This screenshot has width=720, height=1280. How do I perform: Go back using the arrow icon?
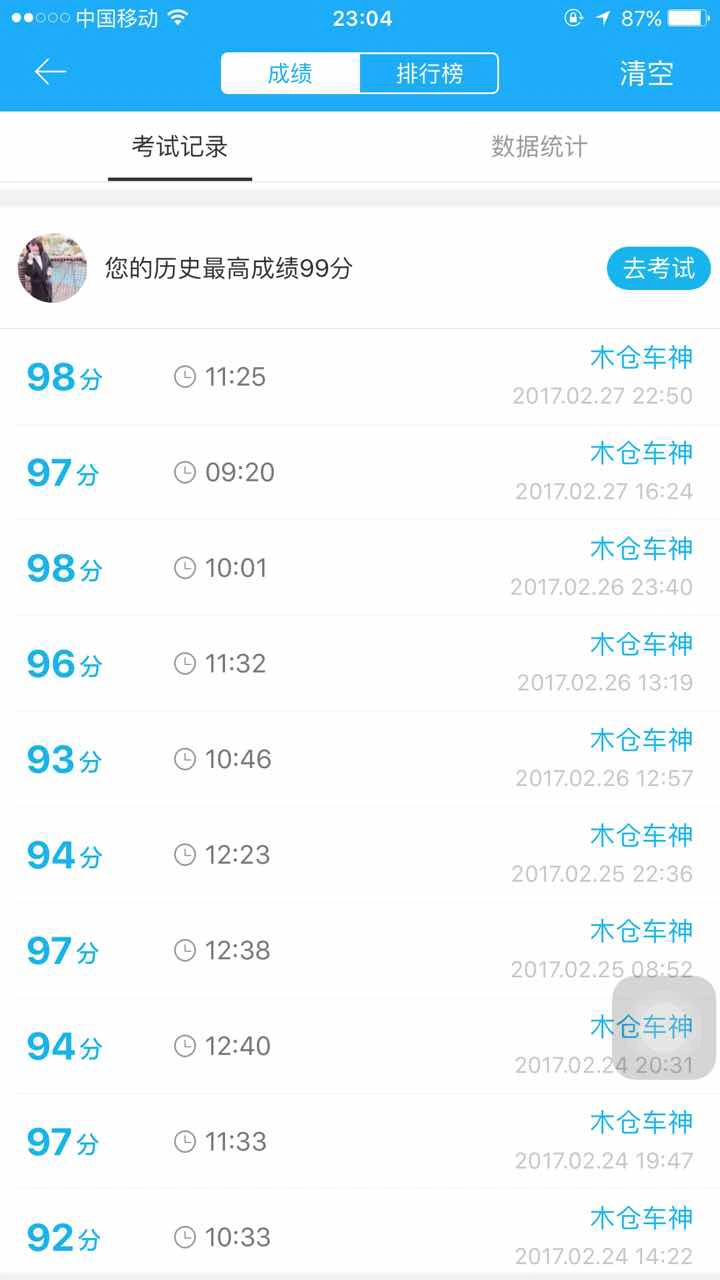[50, 72]
